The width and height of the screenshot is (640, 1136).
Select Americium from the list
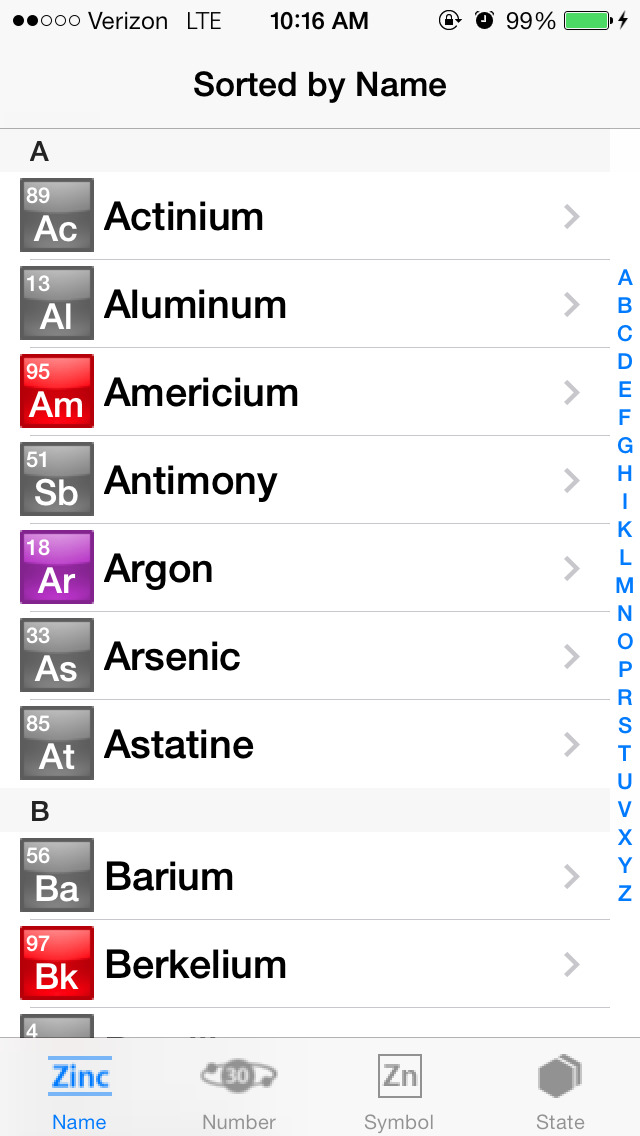[x=304, y=392]
